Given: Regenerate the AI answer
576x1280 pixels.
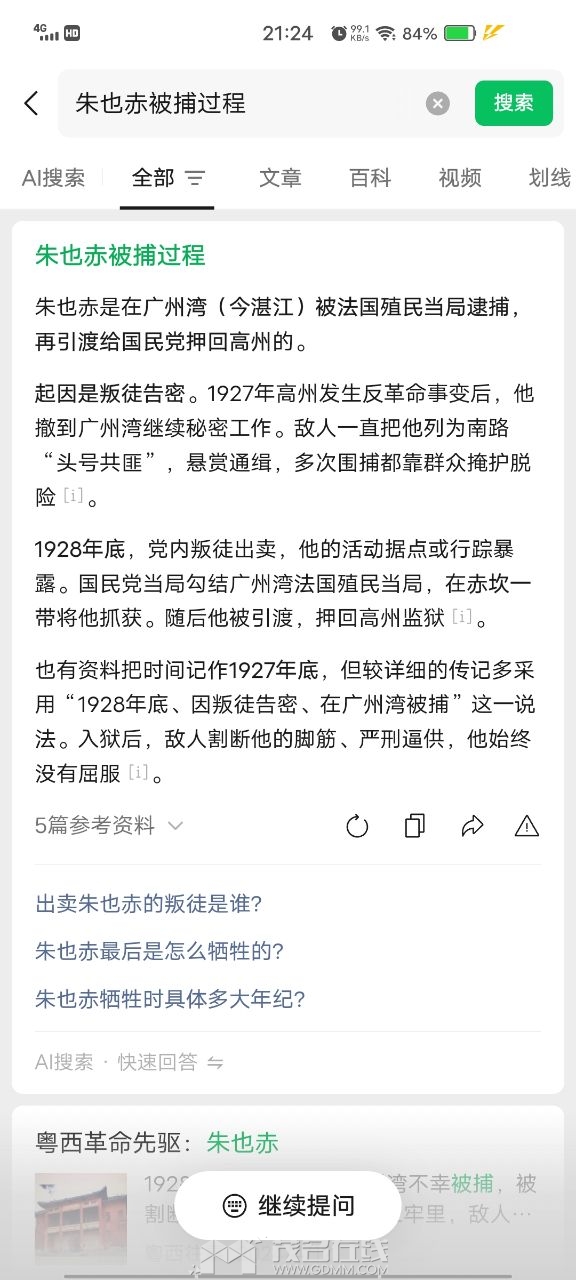Looking at the screenshot, I should pos(357,826).
